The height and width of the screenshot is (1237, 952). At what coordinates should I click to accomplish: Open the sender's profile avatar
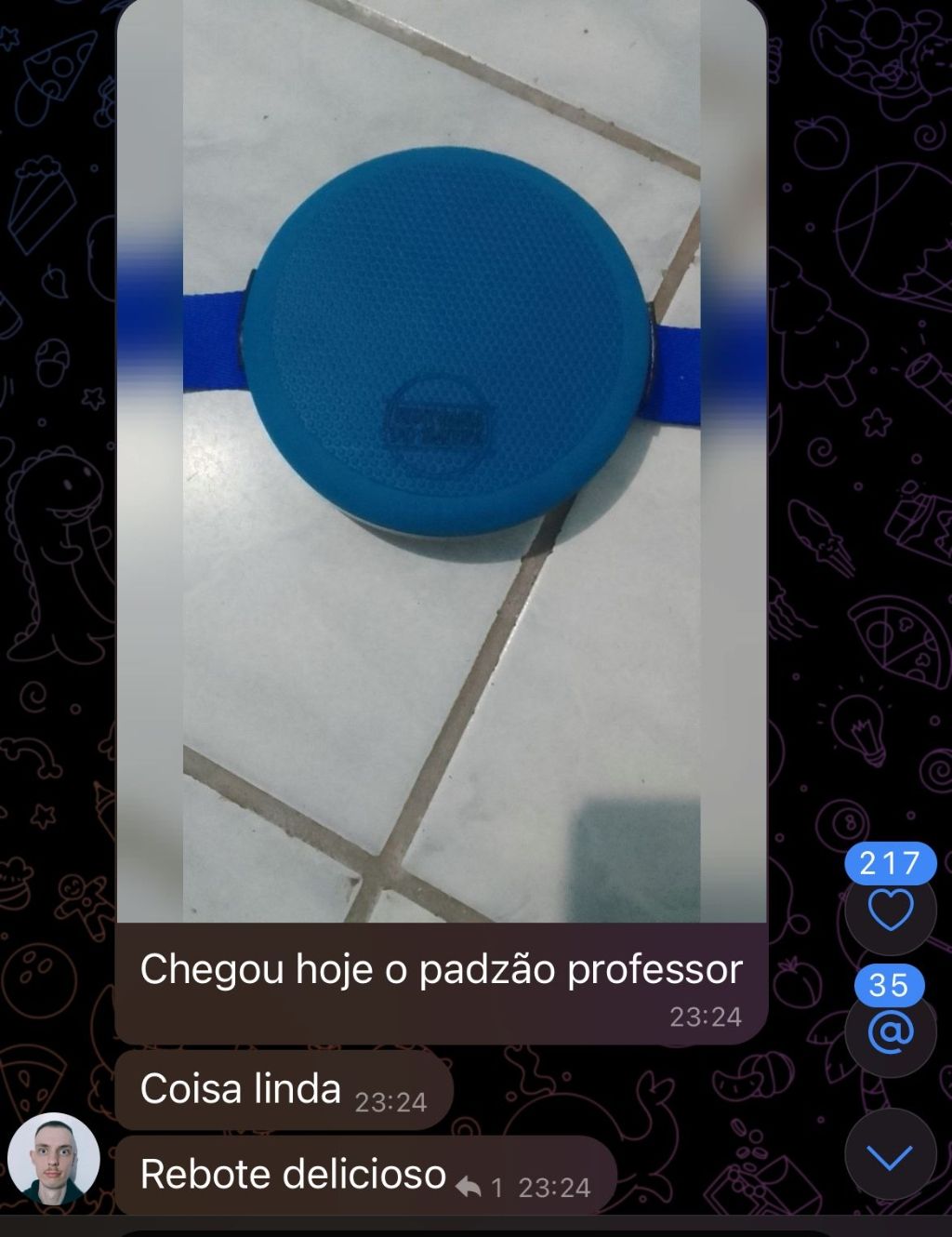pos(53,1159)
